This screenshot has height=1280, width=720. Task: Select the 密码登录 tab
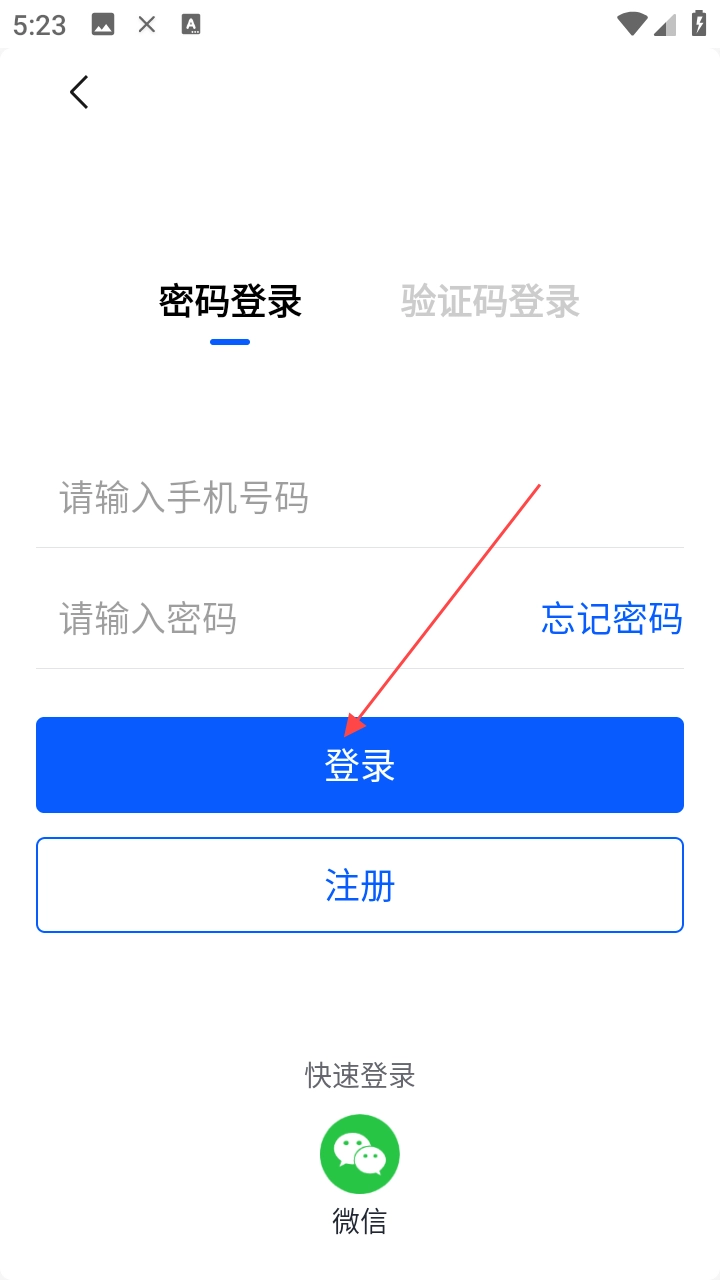coord(230,301)
